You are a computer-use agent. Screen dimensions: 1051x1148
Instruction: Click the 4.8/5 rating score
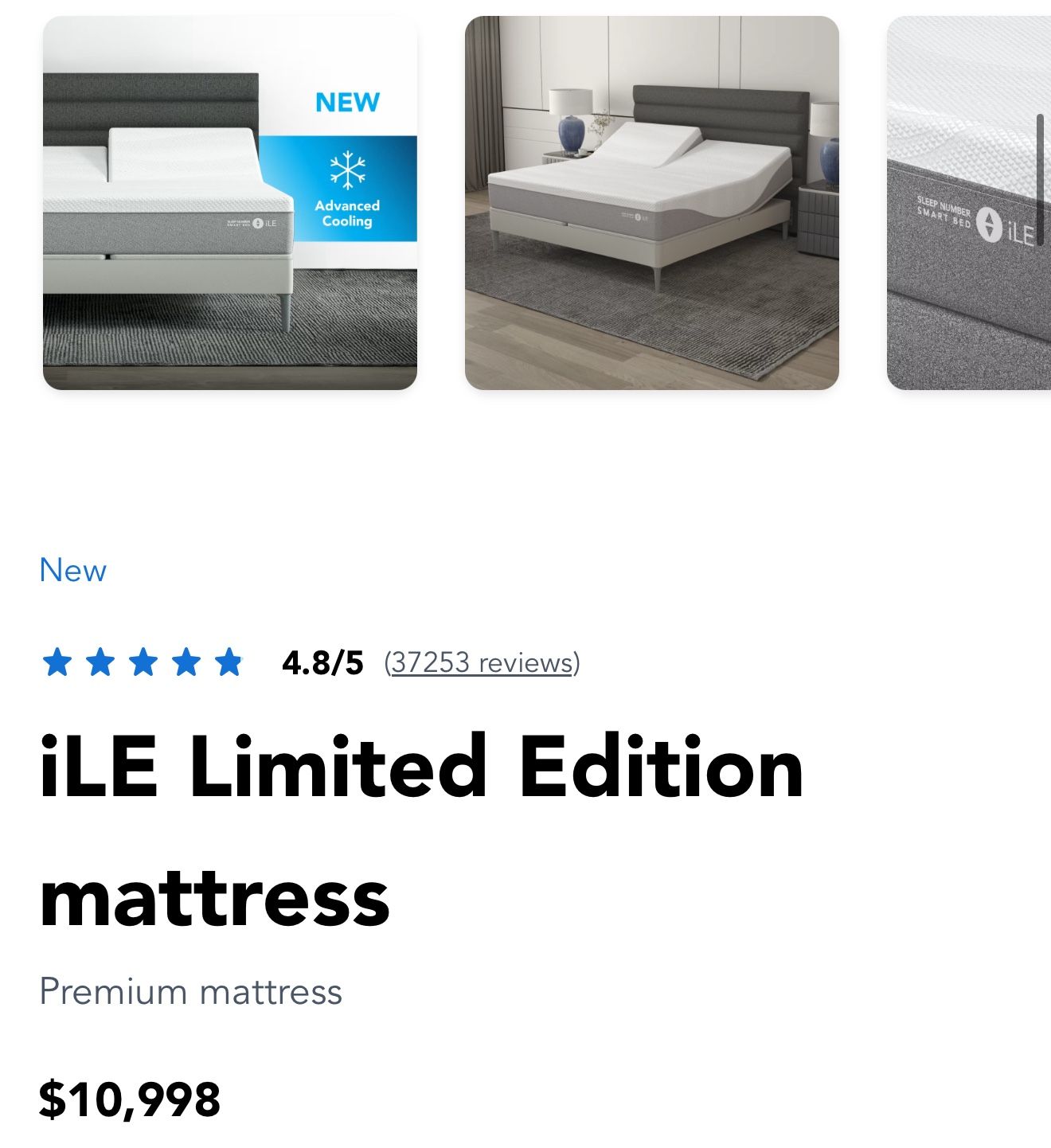click(x=322, y=662)
